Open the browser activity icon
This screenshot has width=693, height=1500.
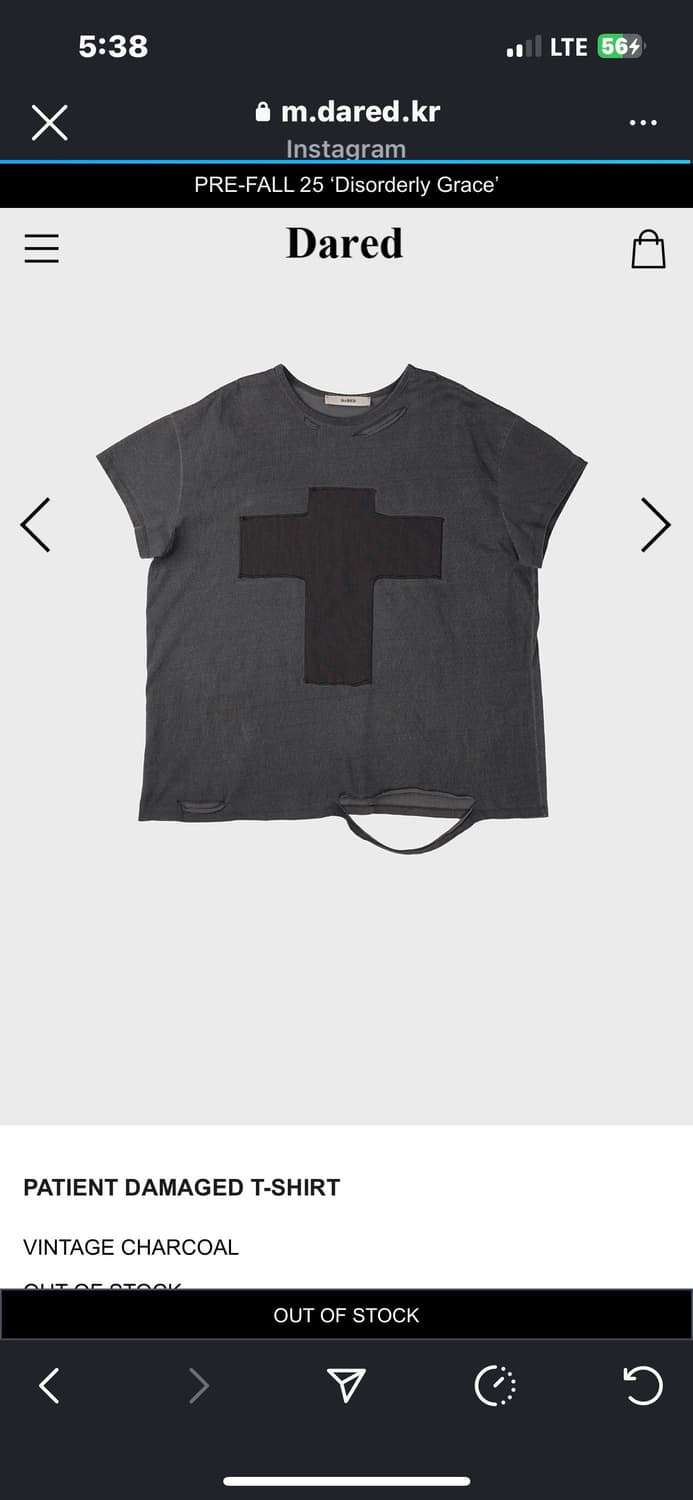(x=495, y=1386)
